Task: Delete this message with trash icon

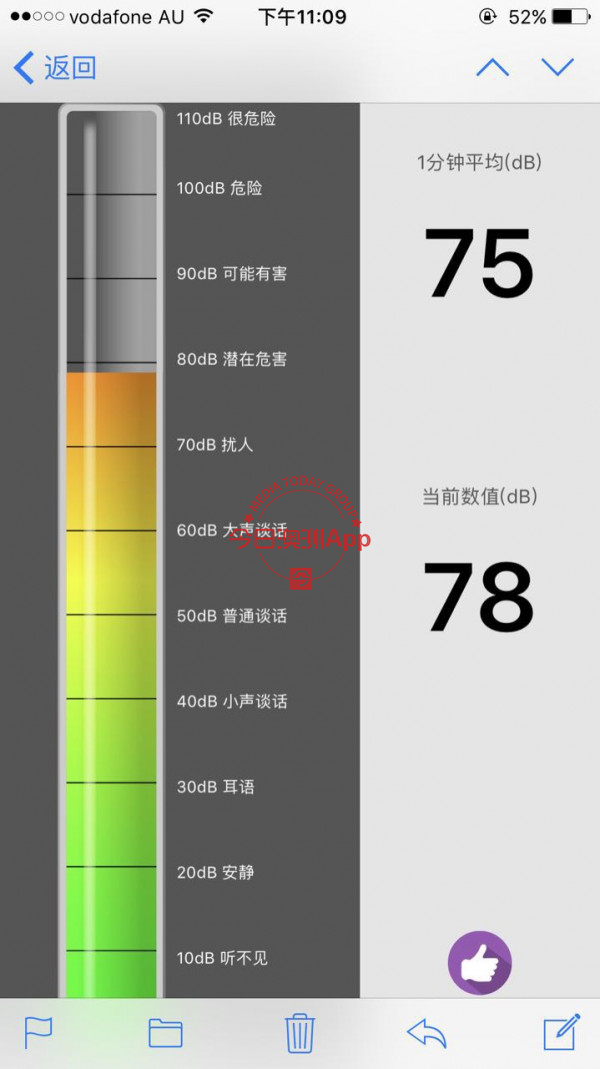Action: [299, 1033]
